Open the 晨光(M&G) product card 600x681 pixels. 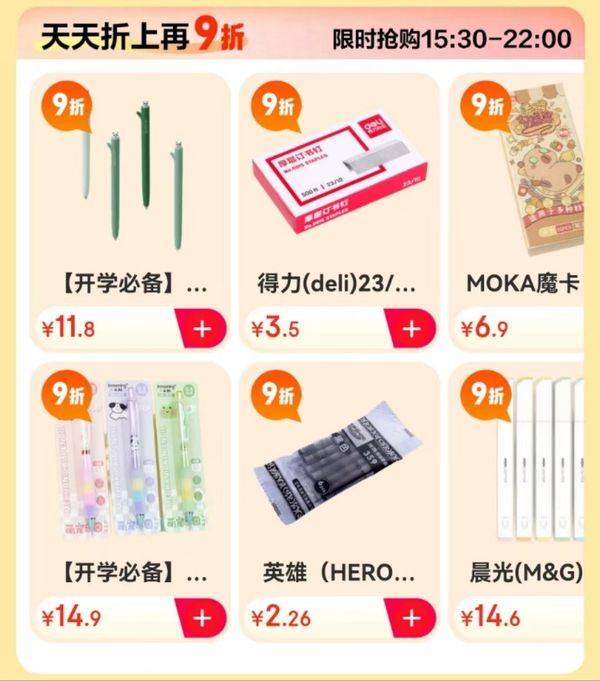click(x=524, y=470)
